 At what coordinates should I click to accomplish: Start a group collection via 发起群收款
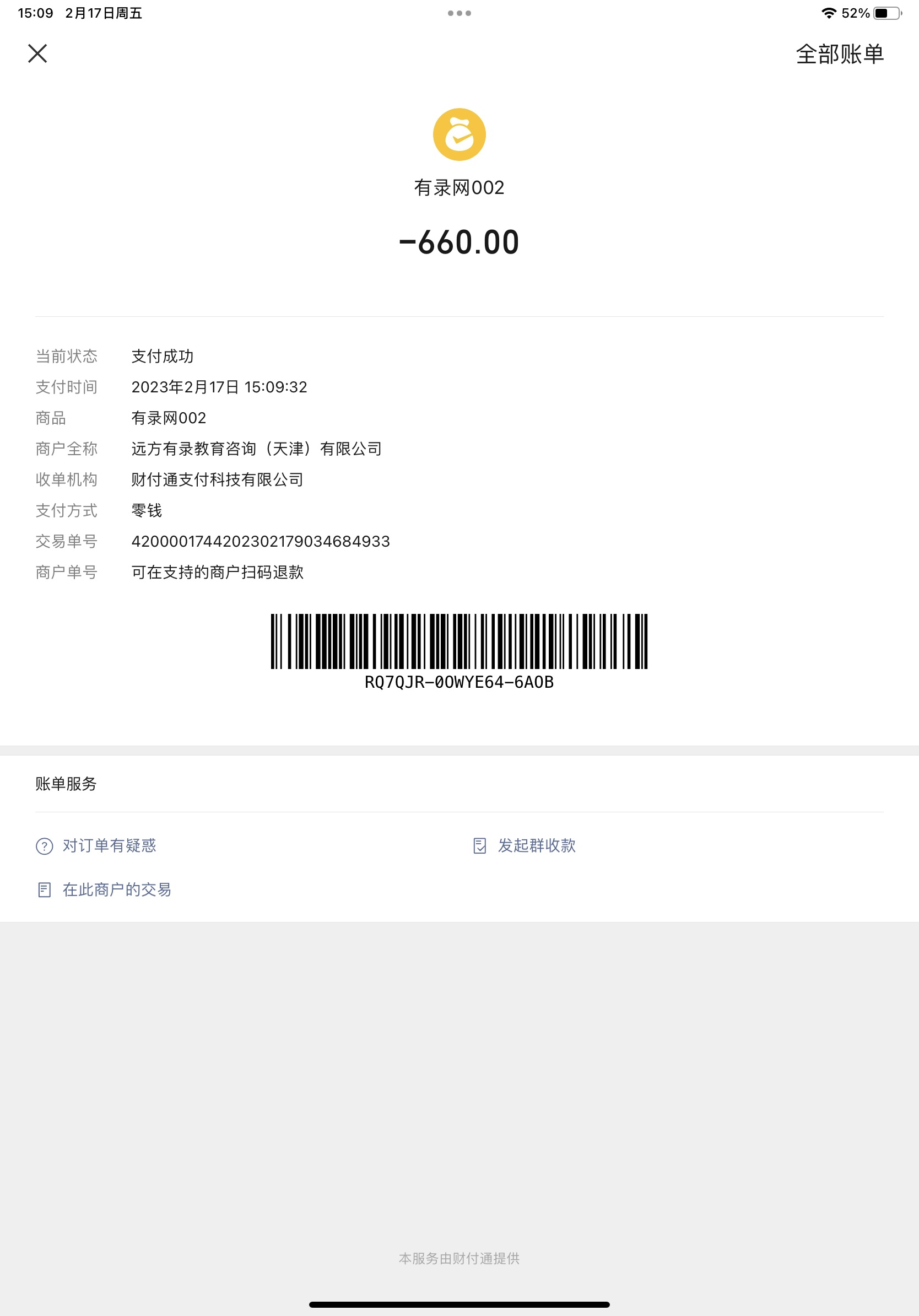point(536,845)
